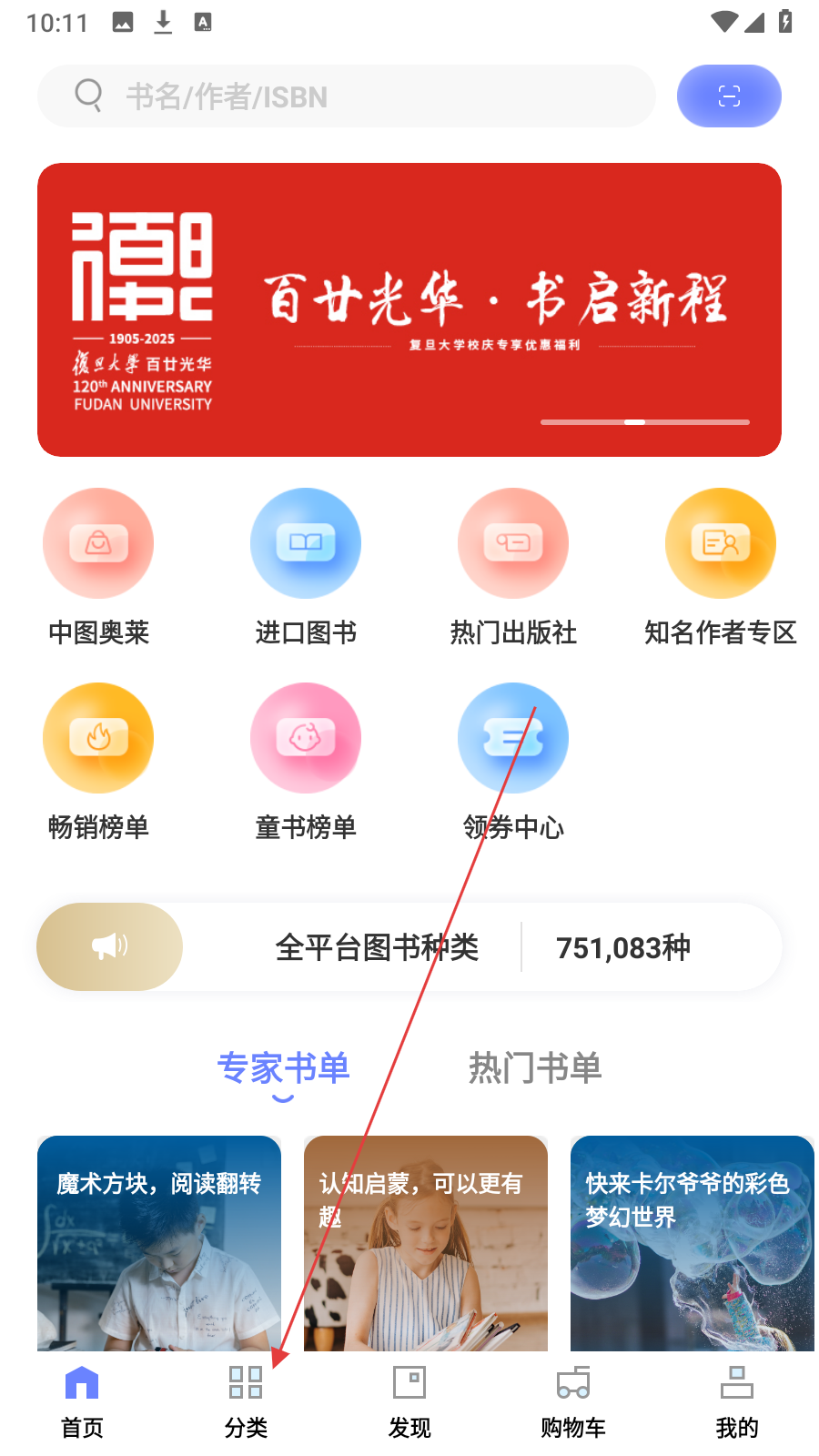Go to the 我的 profile tab
The width and height of the screenshot is (819, 1456).
737,1401
